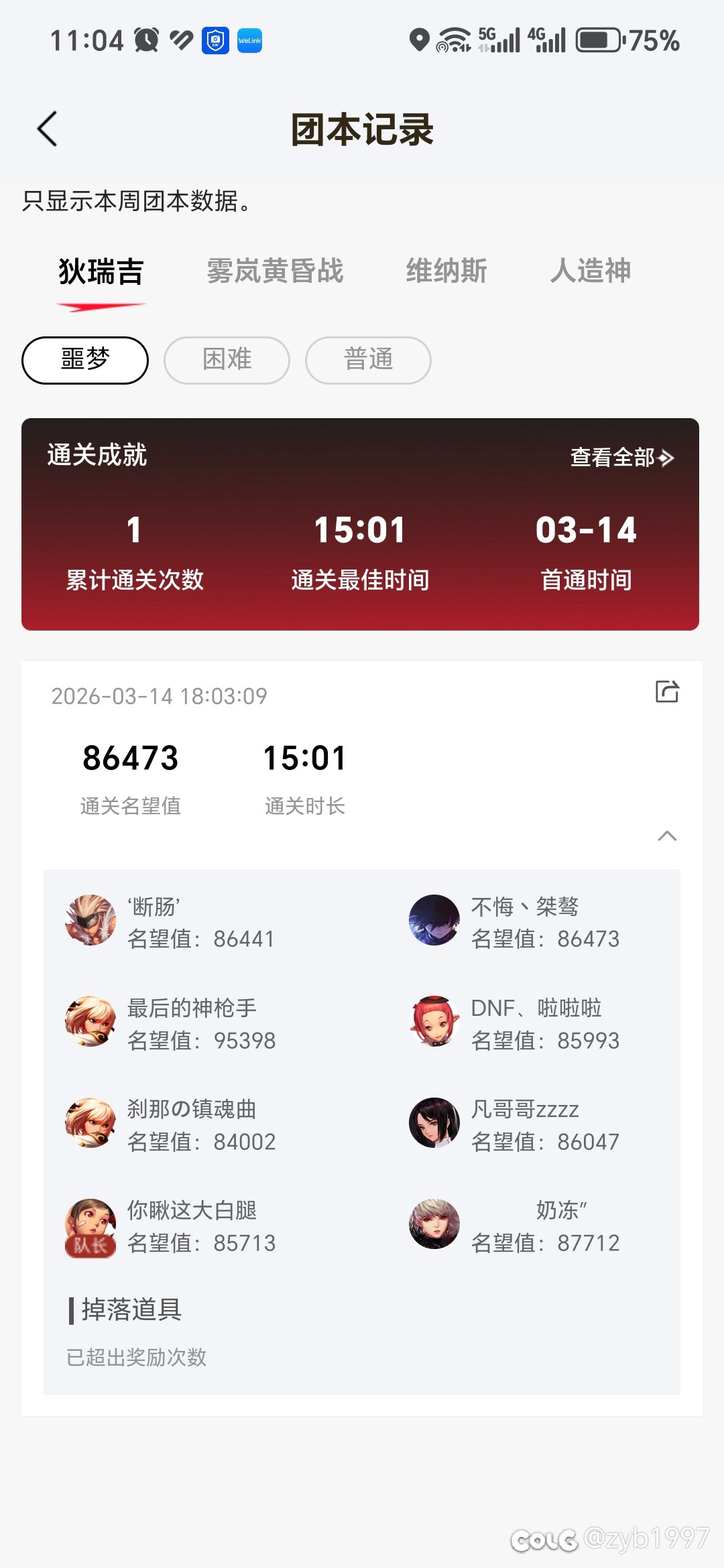This screenshot has height=1568, width=724.
Task: Switch to the 维纳斯 tab
Action: pos(446,271)
